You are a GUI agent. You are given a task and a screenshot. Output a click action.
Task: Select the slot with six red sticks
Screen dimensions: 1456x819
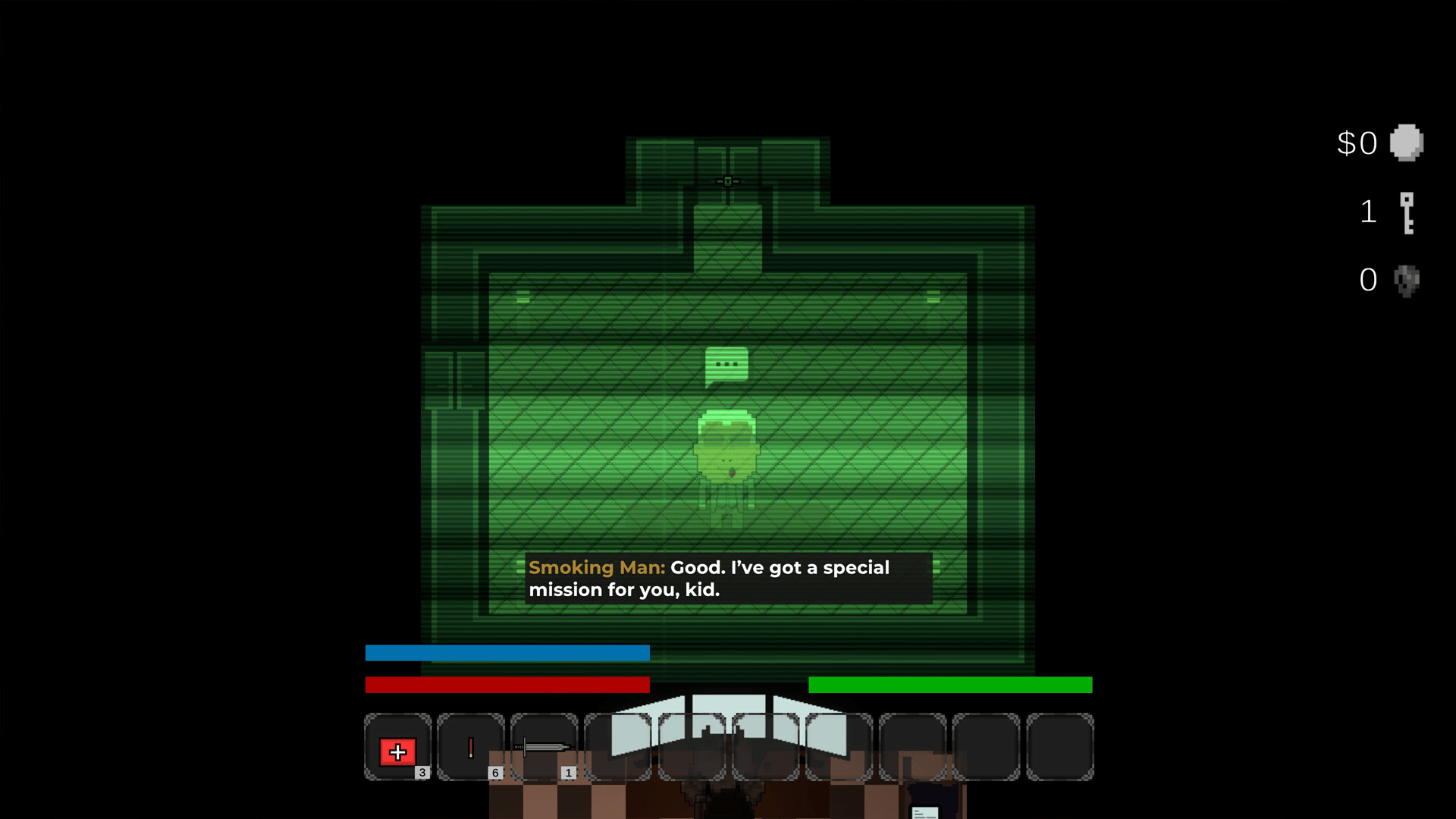point(470,748)
